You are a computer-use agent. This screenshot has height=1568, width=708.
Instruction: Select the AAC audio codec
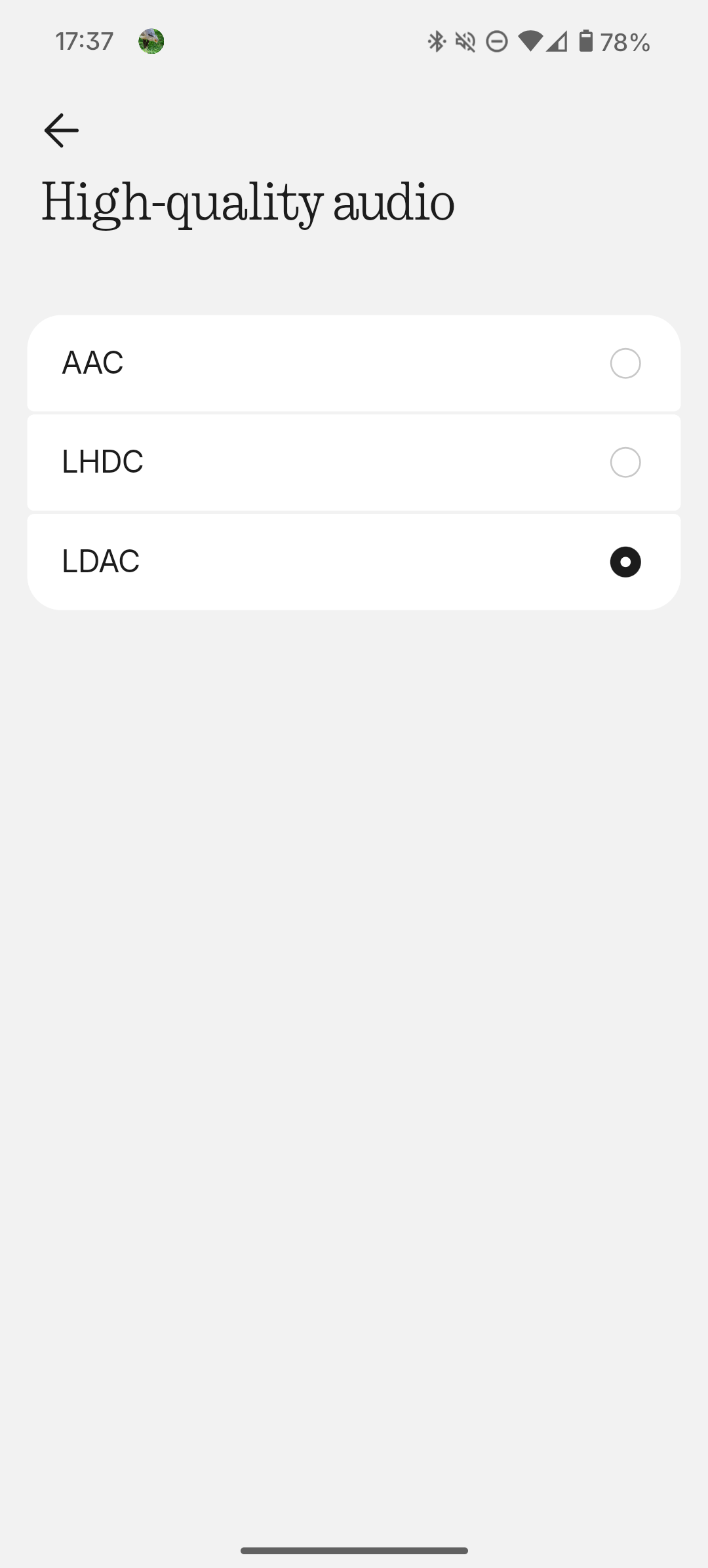tap(354, 363)
